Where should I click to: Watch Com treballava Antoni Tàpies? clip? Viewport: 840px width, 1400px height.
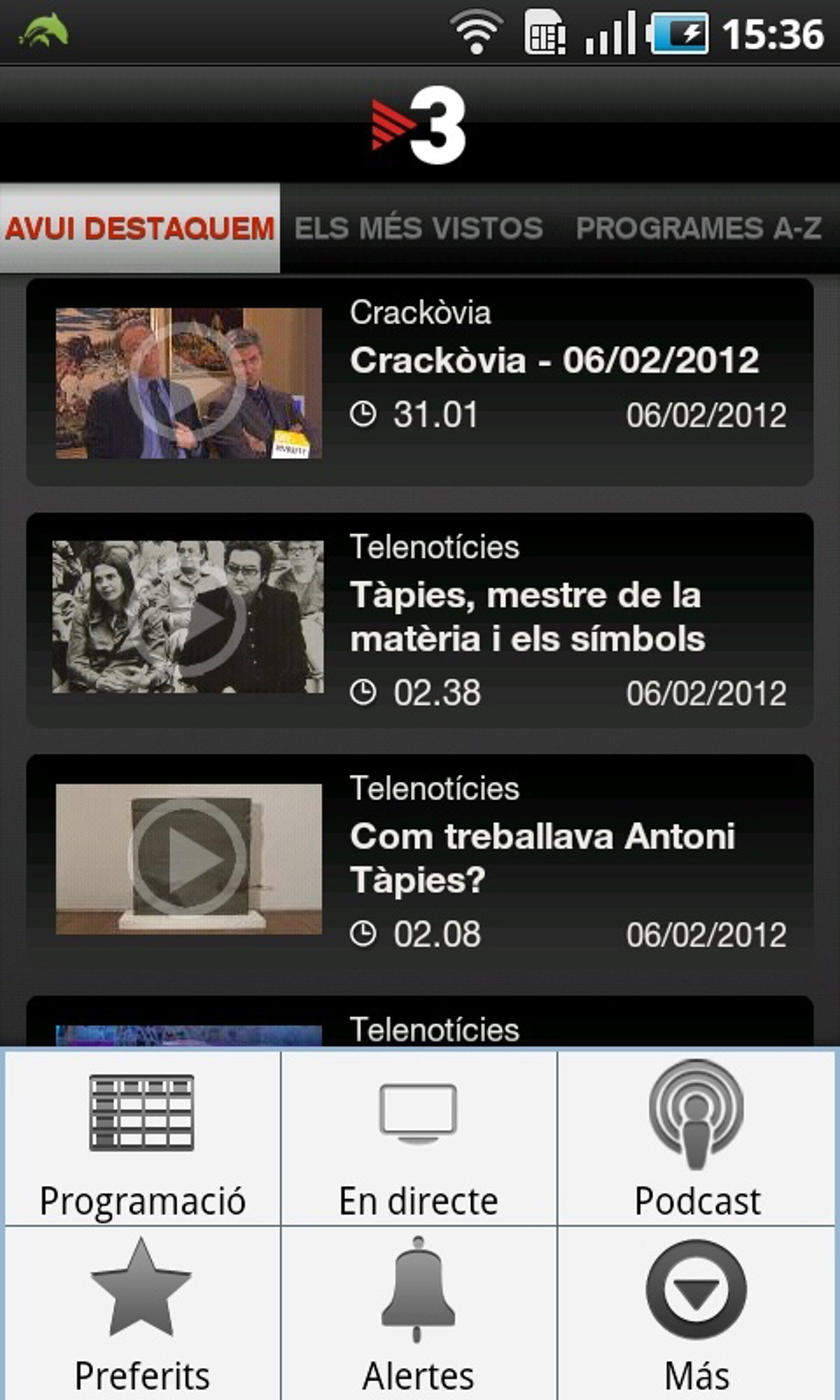pos(188,858)
